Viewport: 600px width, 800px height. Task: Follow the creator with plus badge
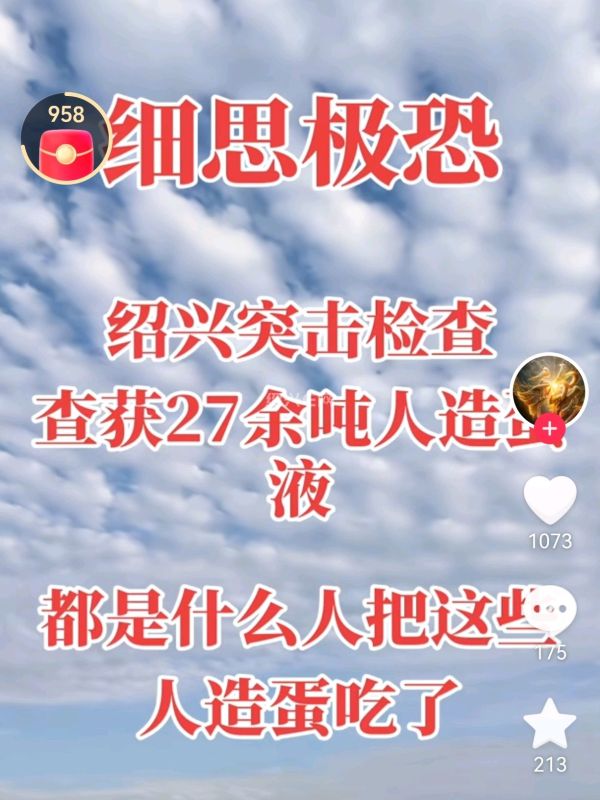coord(549,429)
